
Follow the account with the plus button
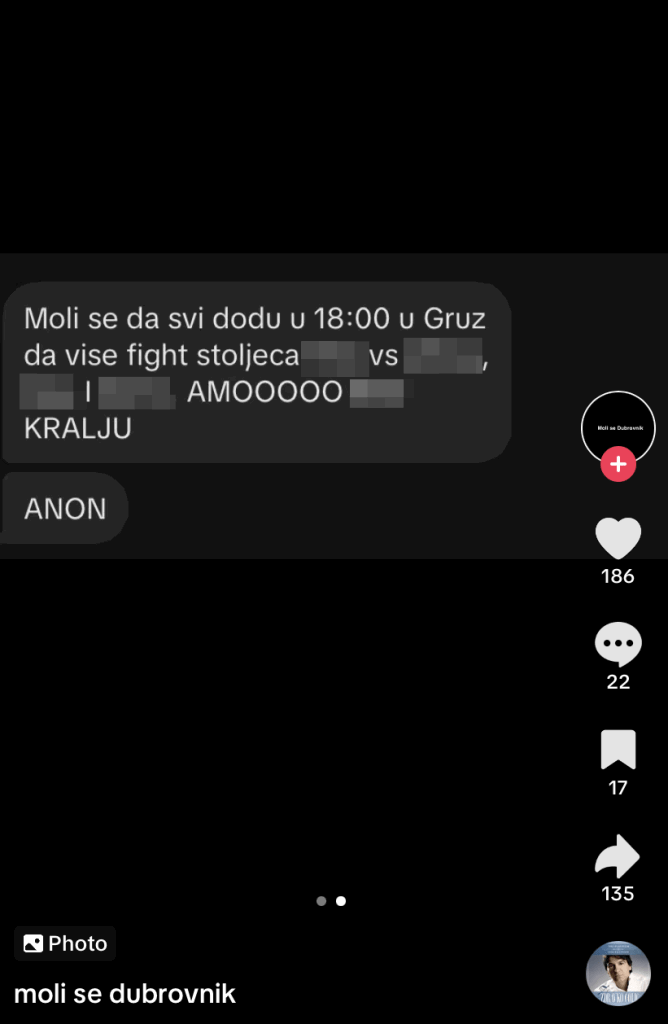point(618,465)
